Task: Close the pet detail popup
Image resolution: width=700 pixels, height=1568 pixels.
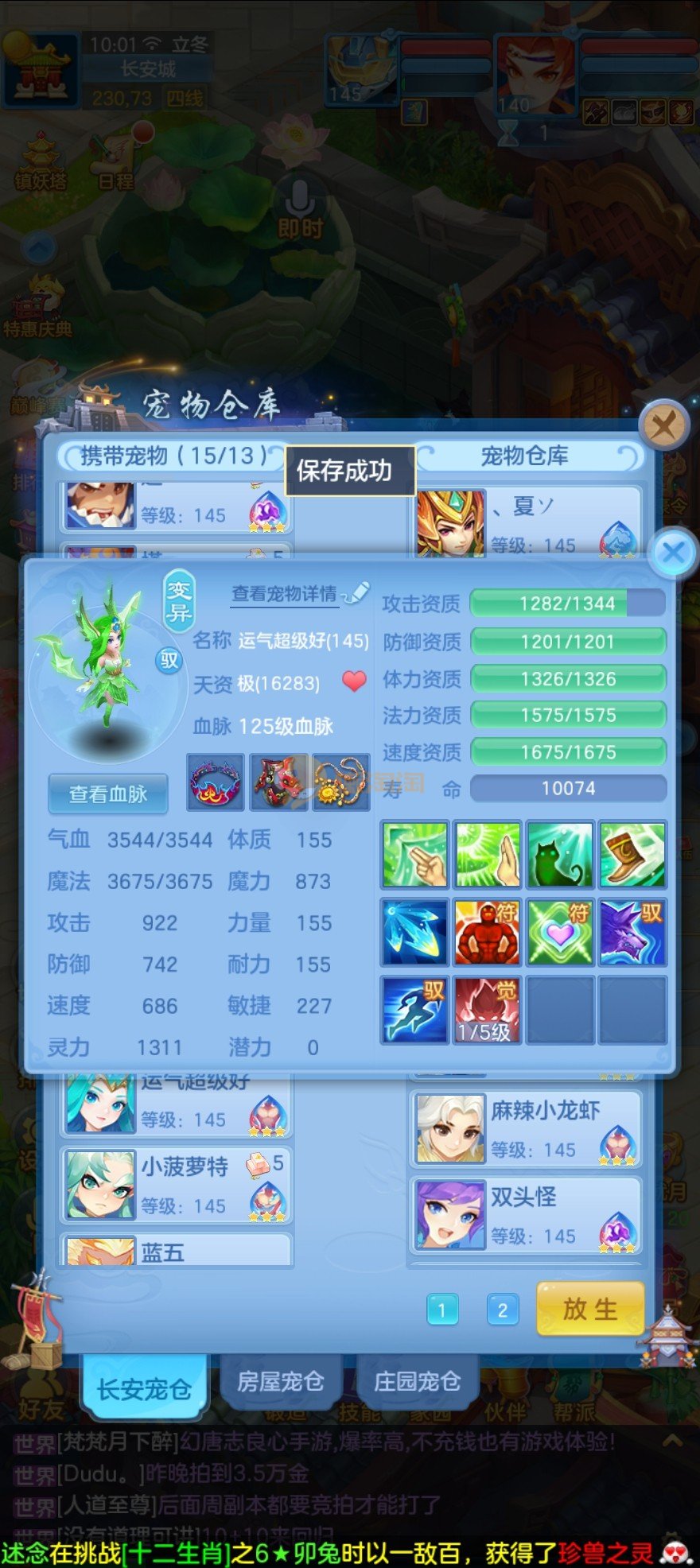Action: (x=673, y=552)
